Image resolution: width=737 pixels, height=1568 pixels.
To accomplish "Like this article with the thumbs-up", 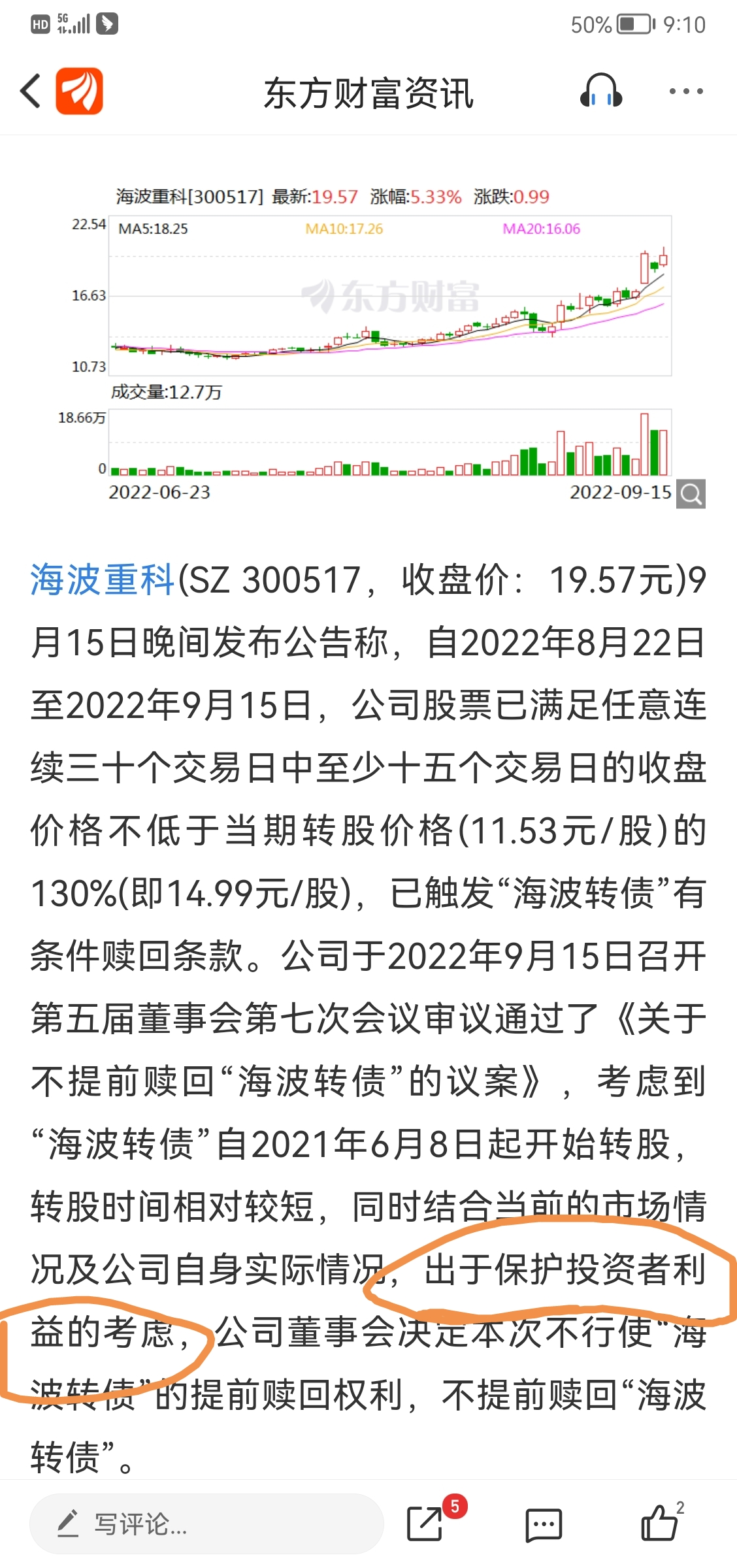I will point(660,1522).
